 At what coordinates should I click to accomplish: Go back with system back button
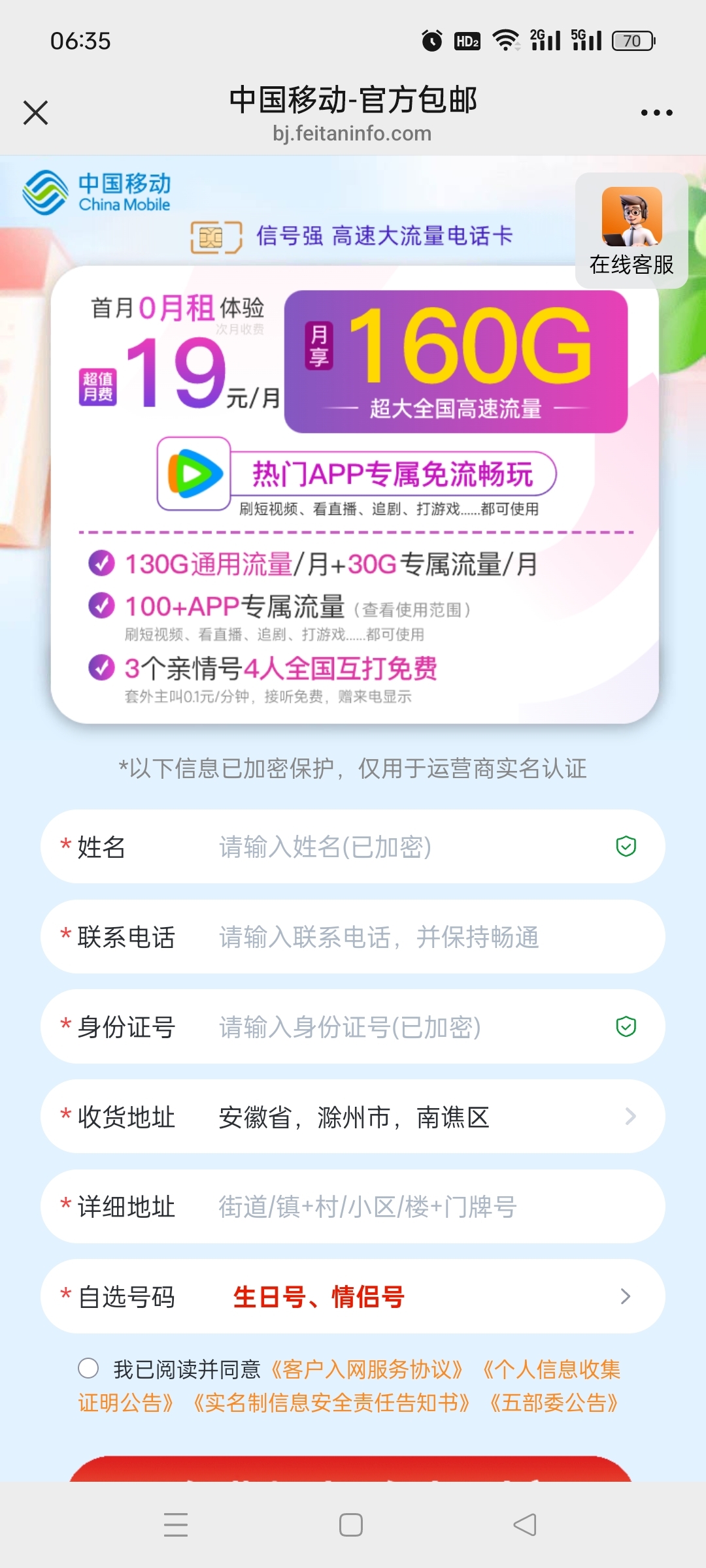[x=525, y=1525]
